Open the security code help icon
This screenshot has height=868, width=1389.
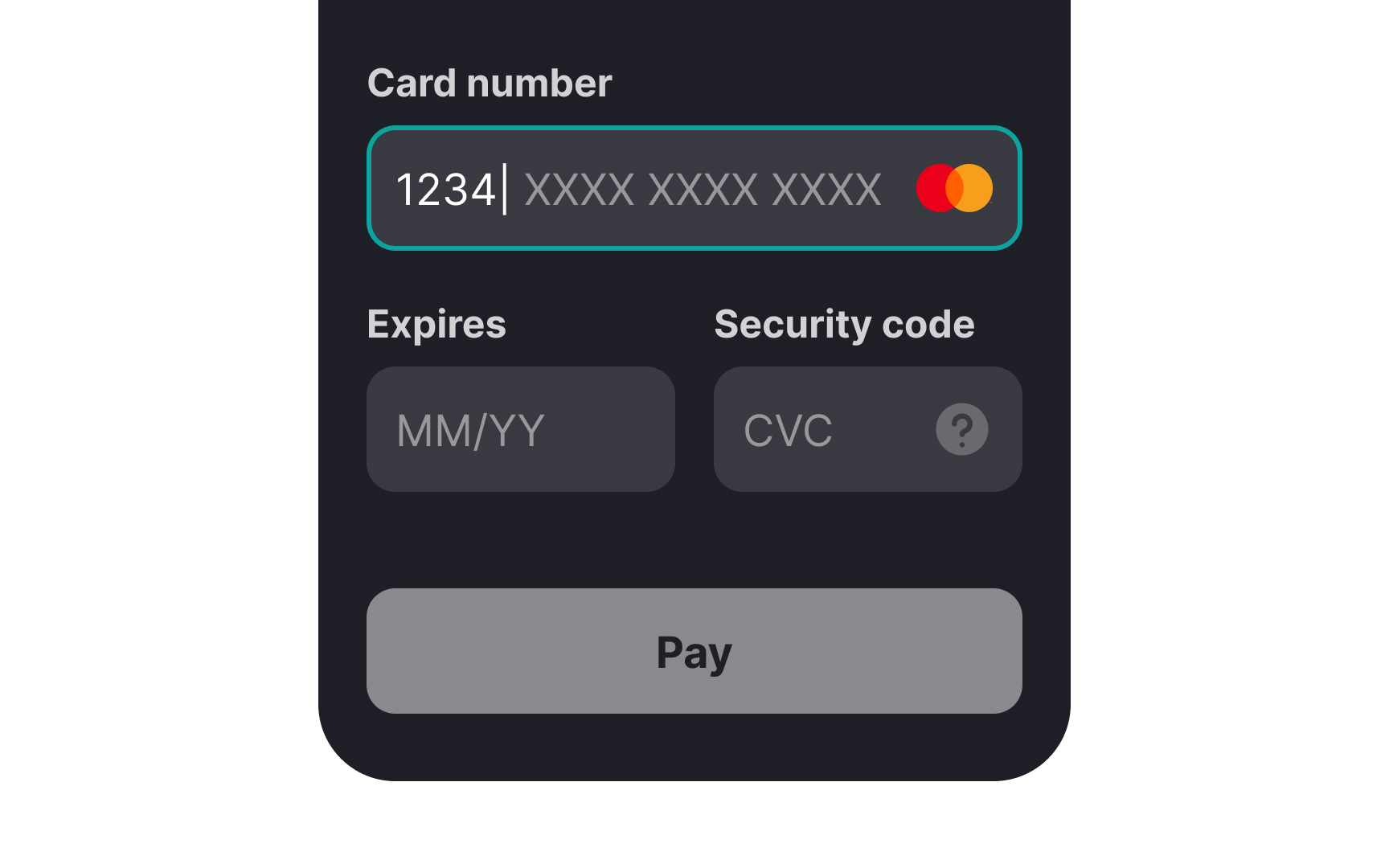click(x=961, y=429)
